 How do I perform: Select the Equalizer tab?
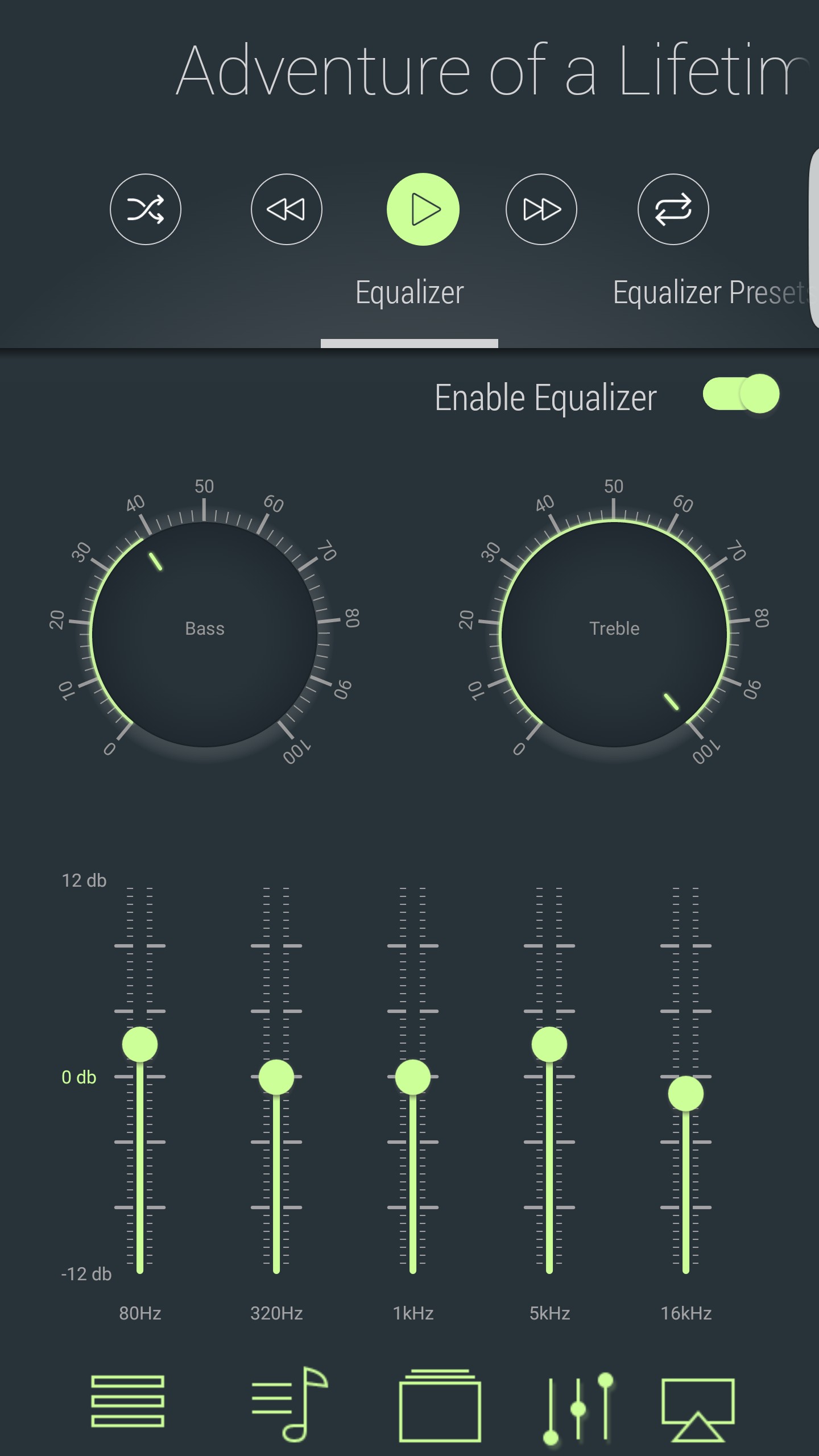pyautogui.click(x=409, y=293)
